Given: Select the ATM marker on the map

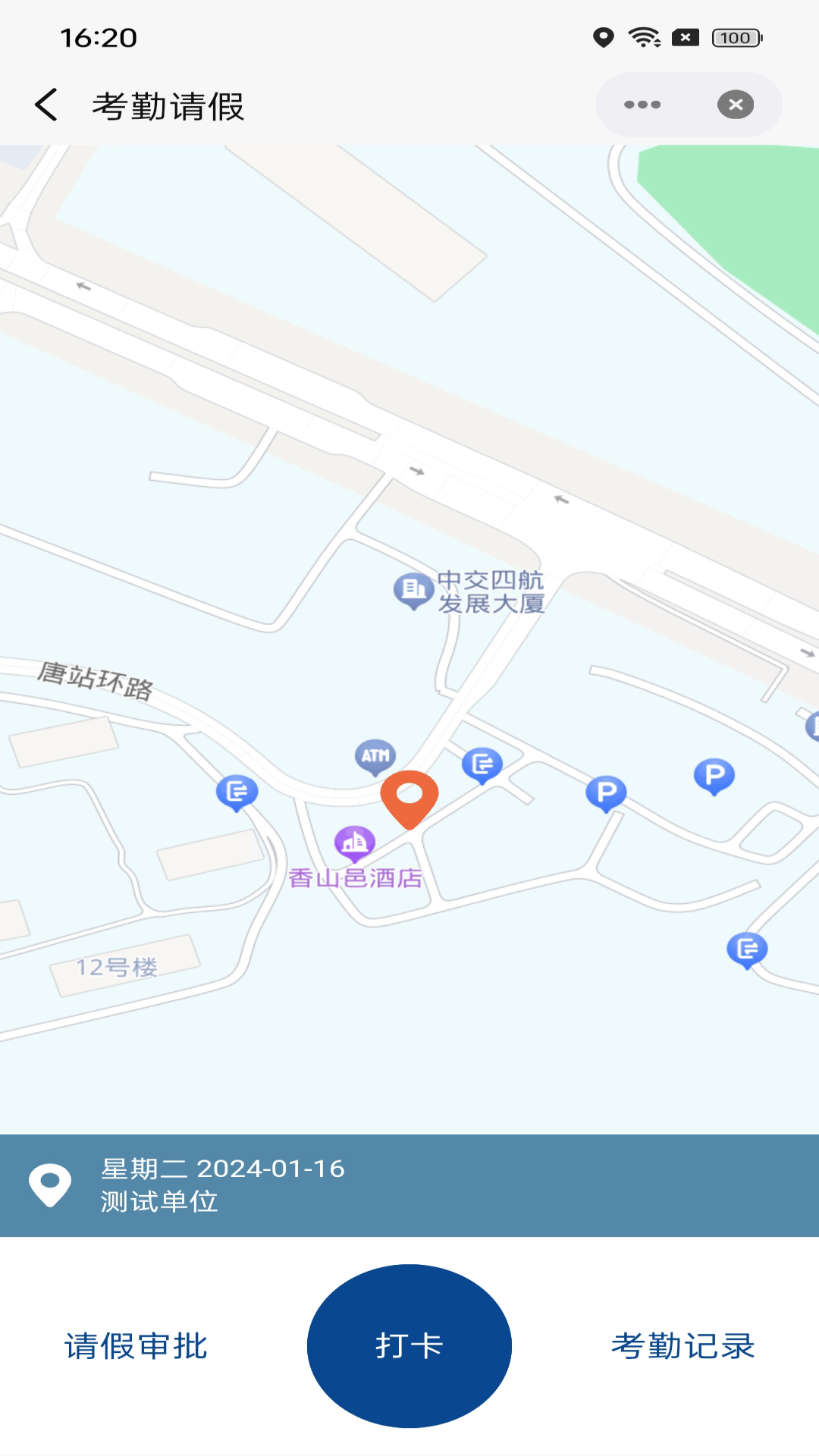Looking at the screenshot, I should click(376, 756).
